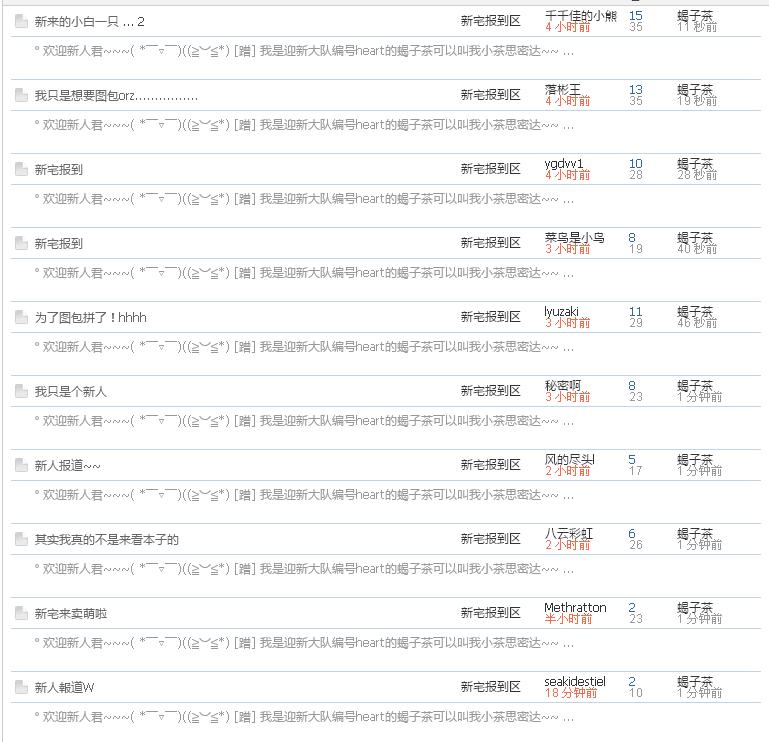This screenshot has width=769, height=742.
Task: View profile of author seakidestiel
Action: 575,682
